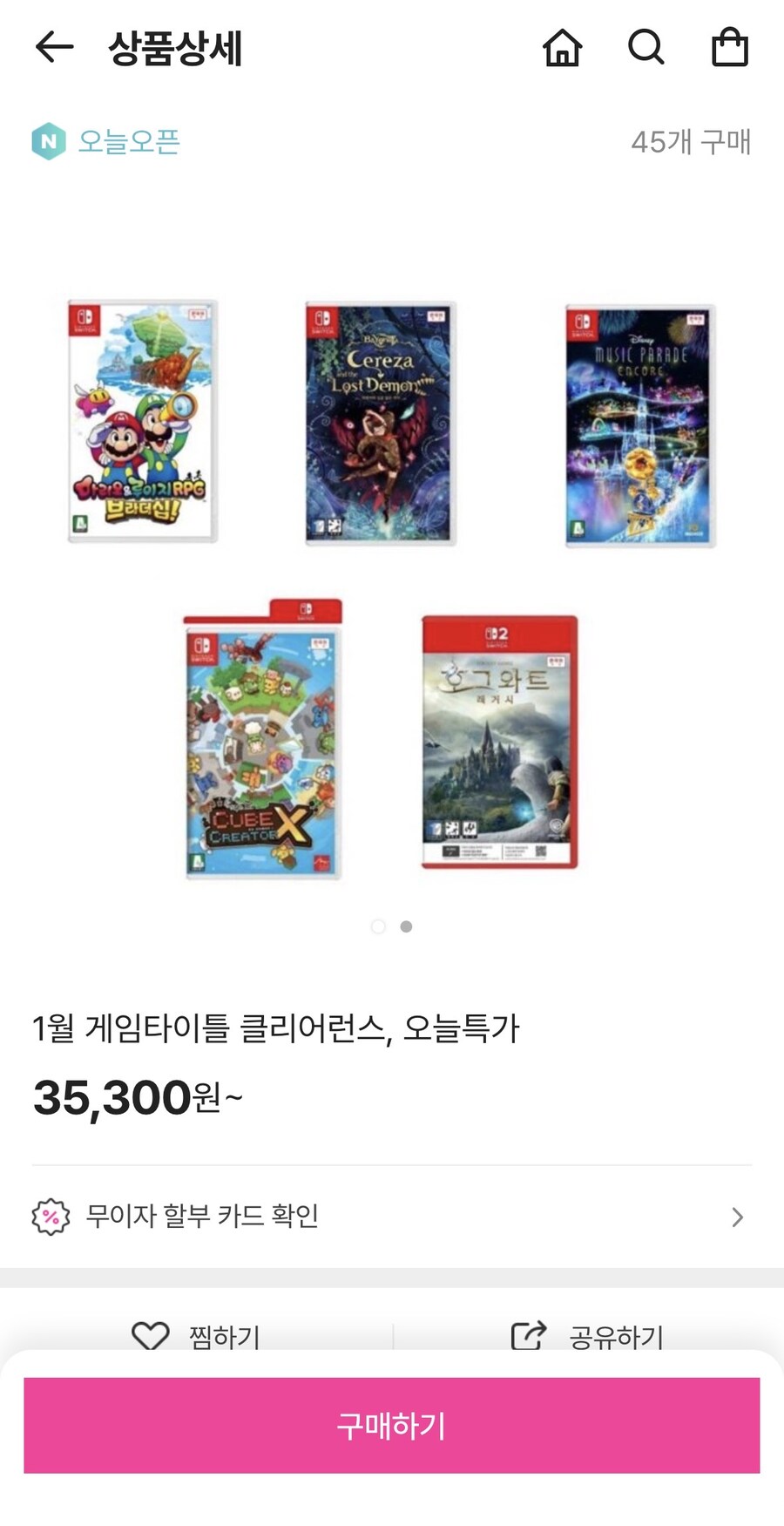784x1526 pixels.
Task: Select the first carousel pagination dot
Action: point(378,926)
